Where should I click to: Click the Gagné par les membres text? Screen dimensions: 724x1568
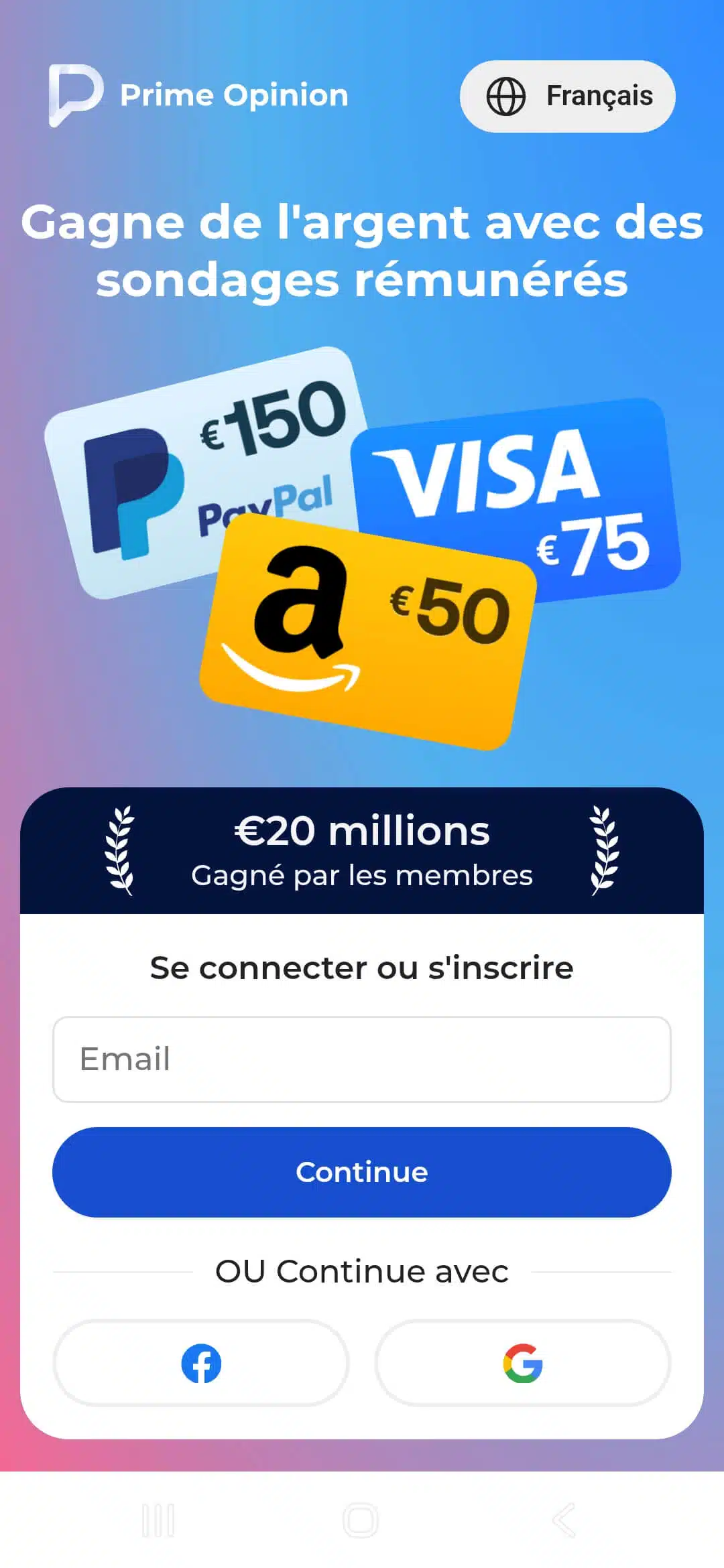[362, 874]
